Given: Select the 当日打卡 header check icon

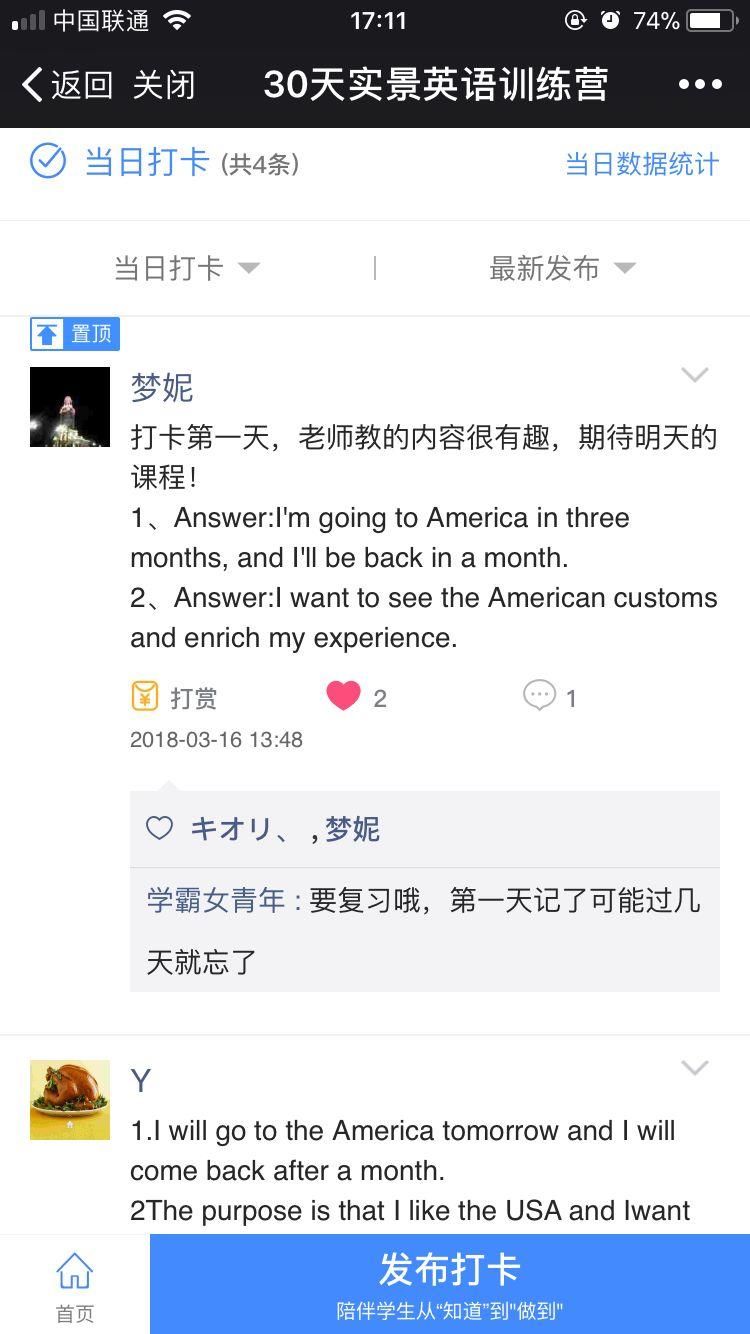Looking at the screenshot, I should point(48,161).
